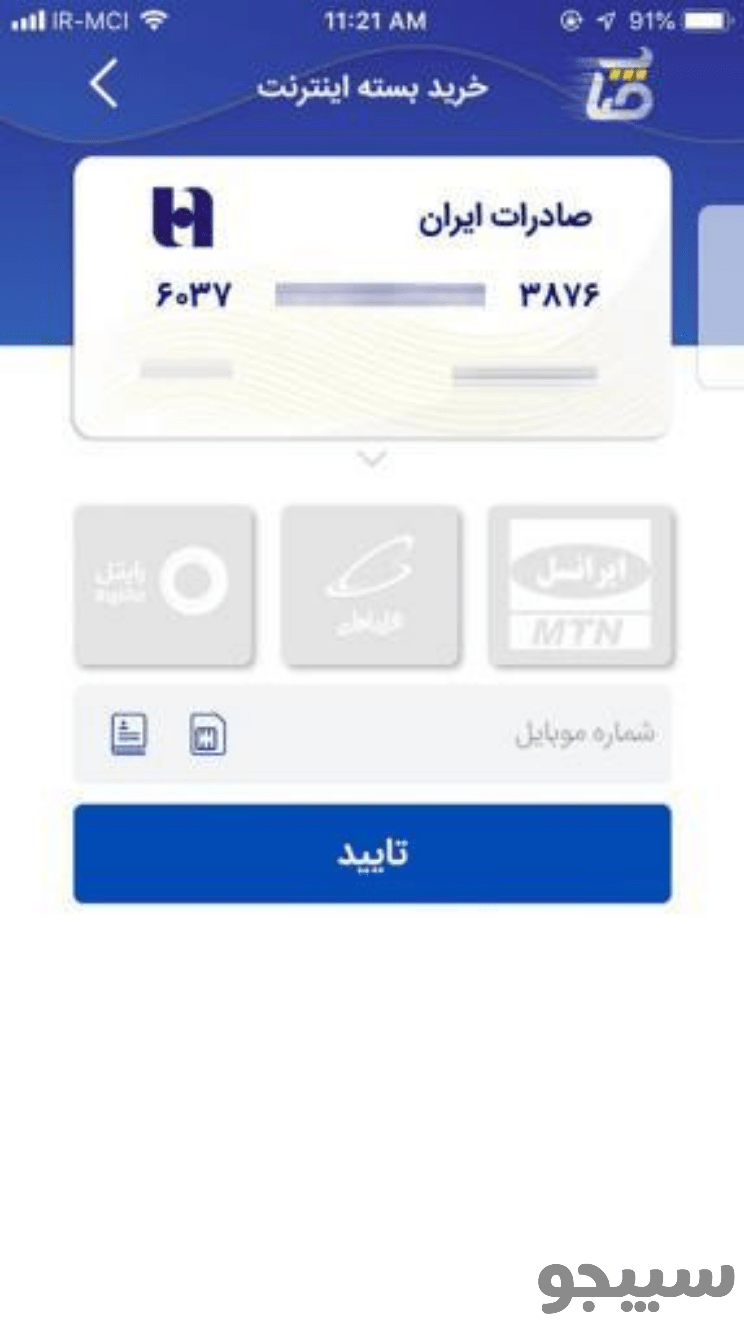Tap the SIM card icon beside the number field

(x=207, y=733)
